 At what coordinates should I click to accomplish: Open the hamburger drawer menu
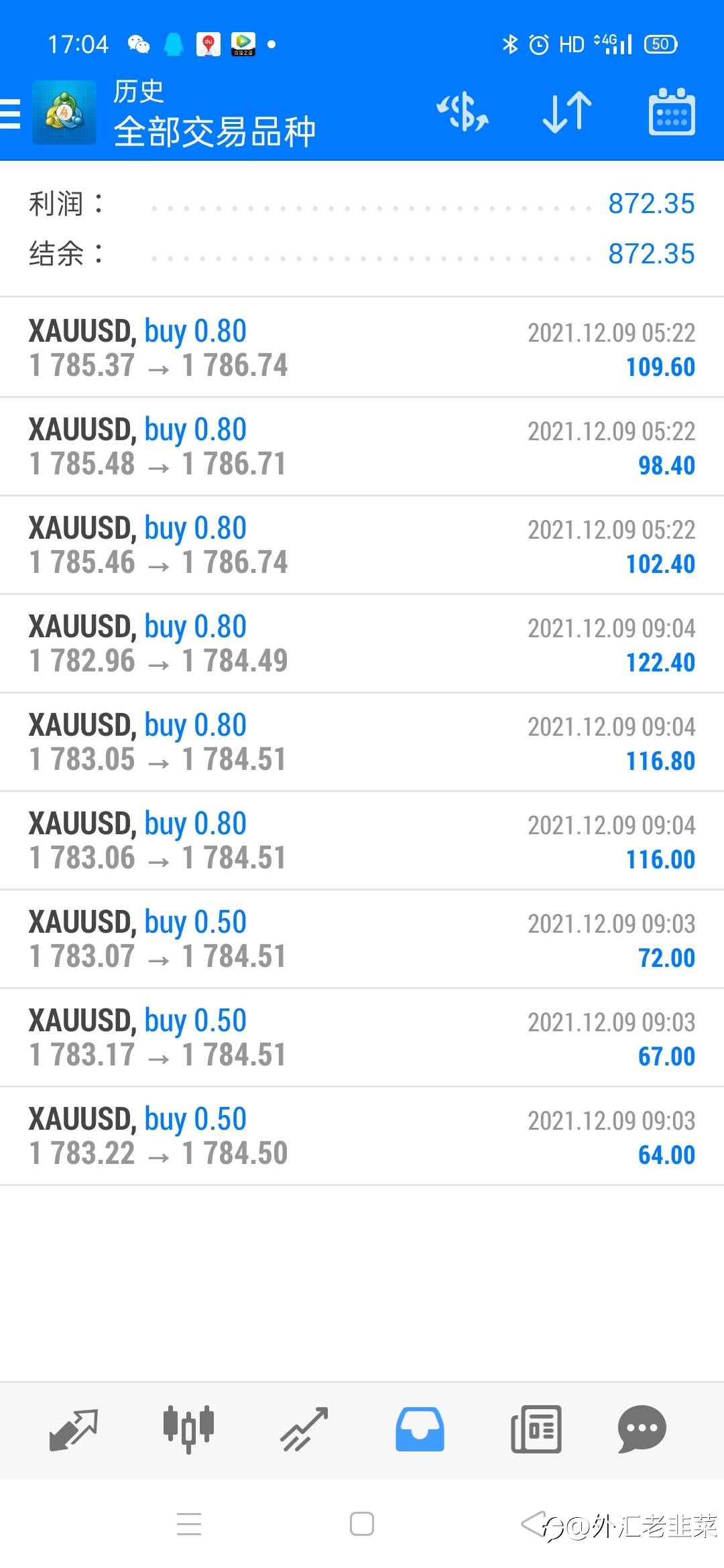coord(12,113)
